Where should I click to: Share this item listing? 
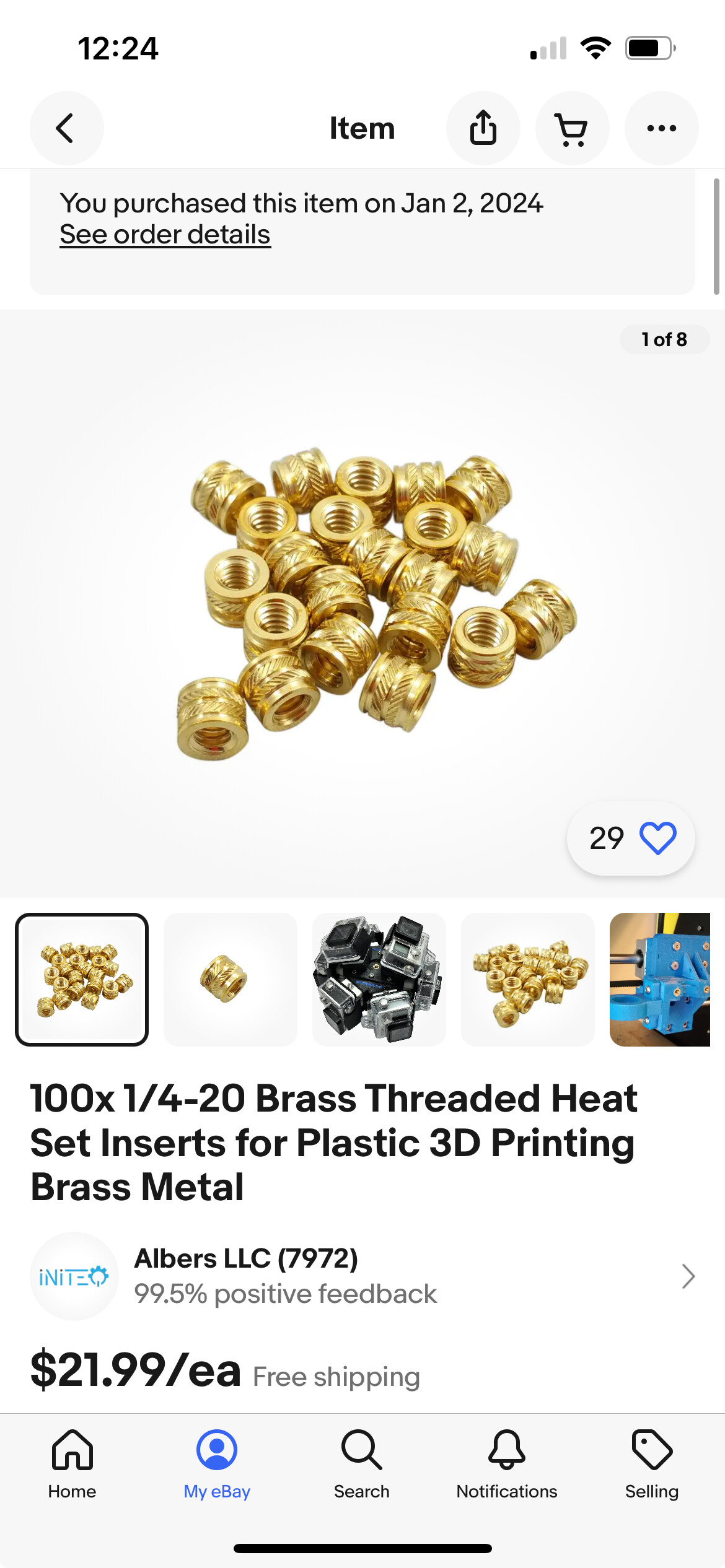pos(483,128)
